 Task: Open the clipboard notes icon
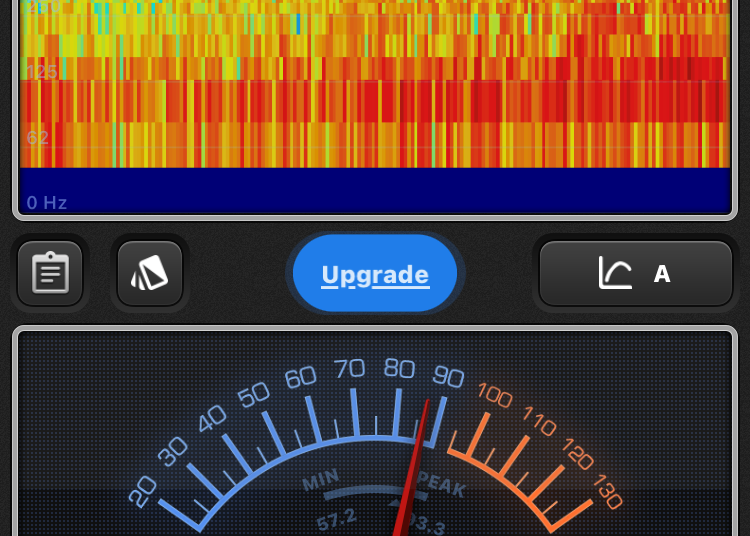coord(50,273)
